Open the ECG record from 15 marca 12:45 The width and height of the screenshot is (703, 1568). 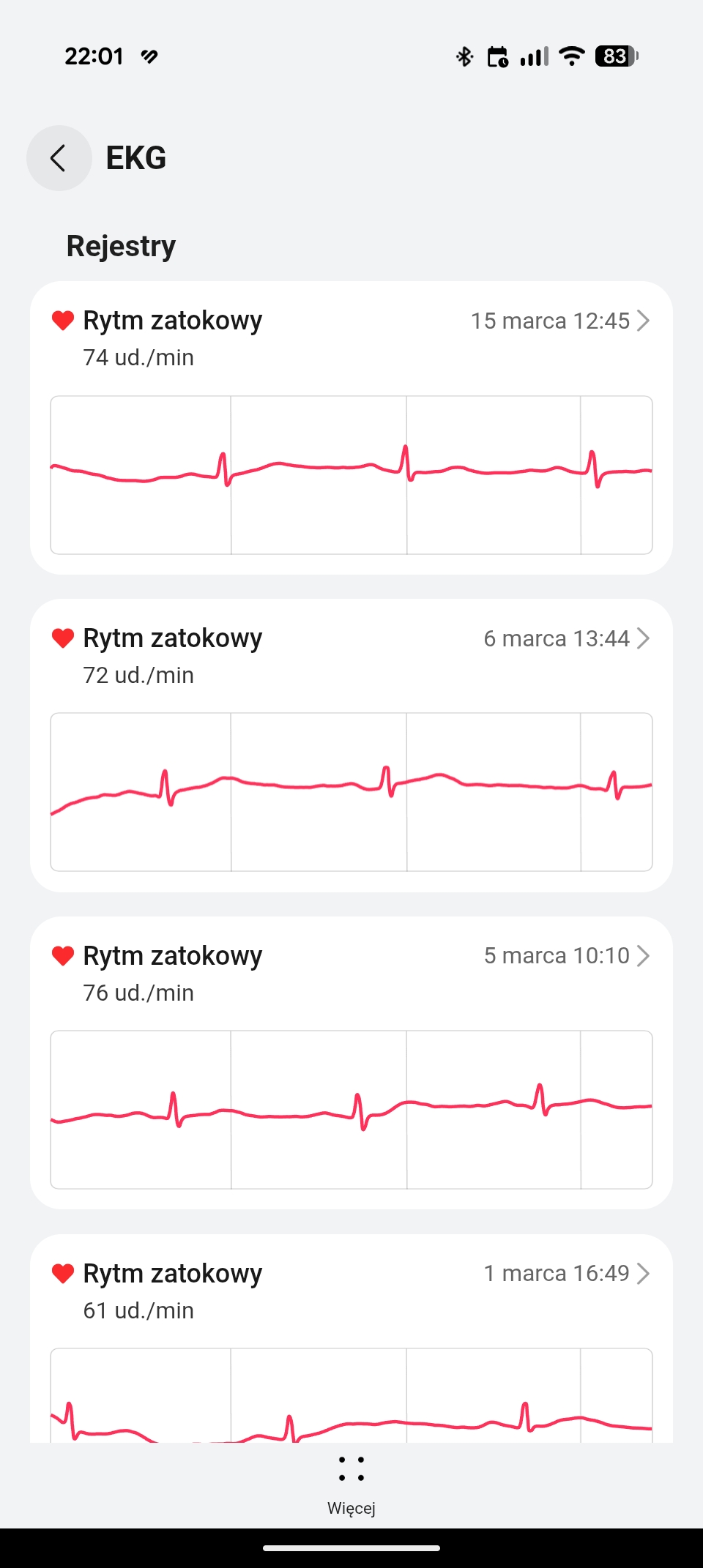(x=351, y=428)
